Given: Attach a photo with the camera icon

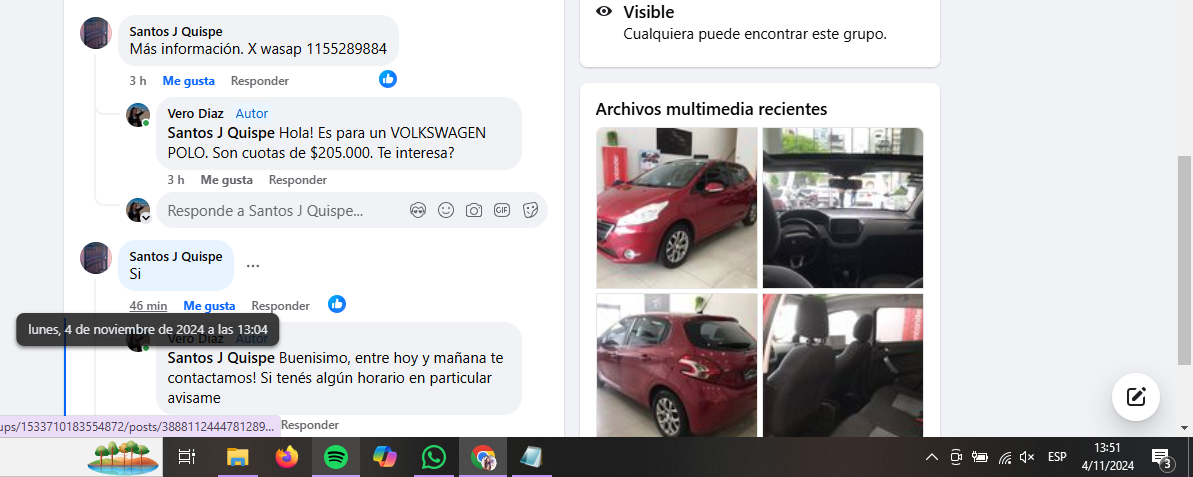Looking at the screenshot, I should (474, 210).
